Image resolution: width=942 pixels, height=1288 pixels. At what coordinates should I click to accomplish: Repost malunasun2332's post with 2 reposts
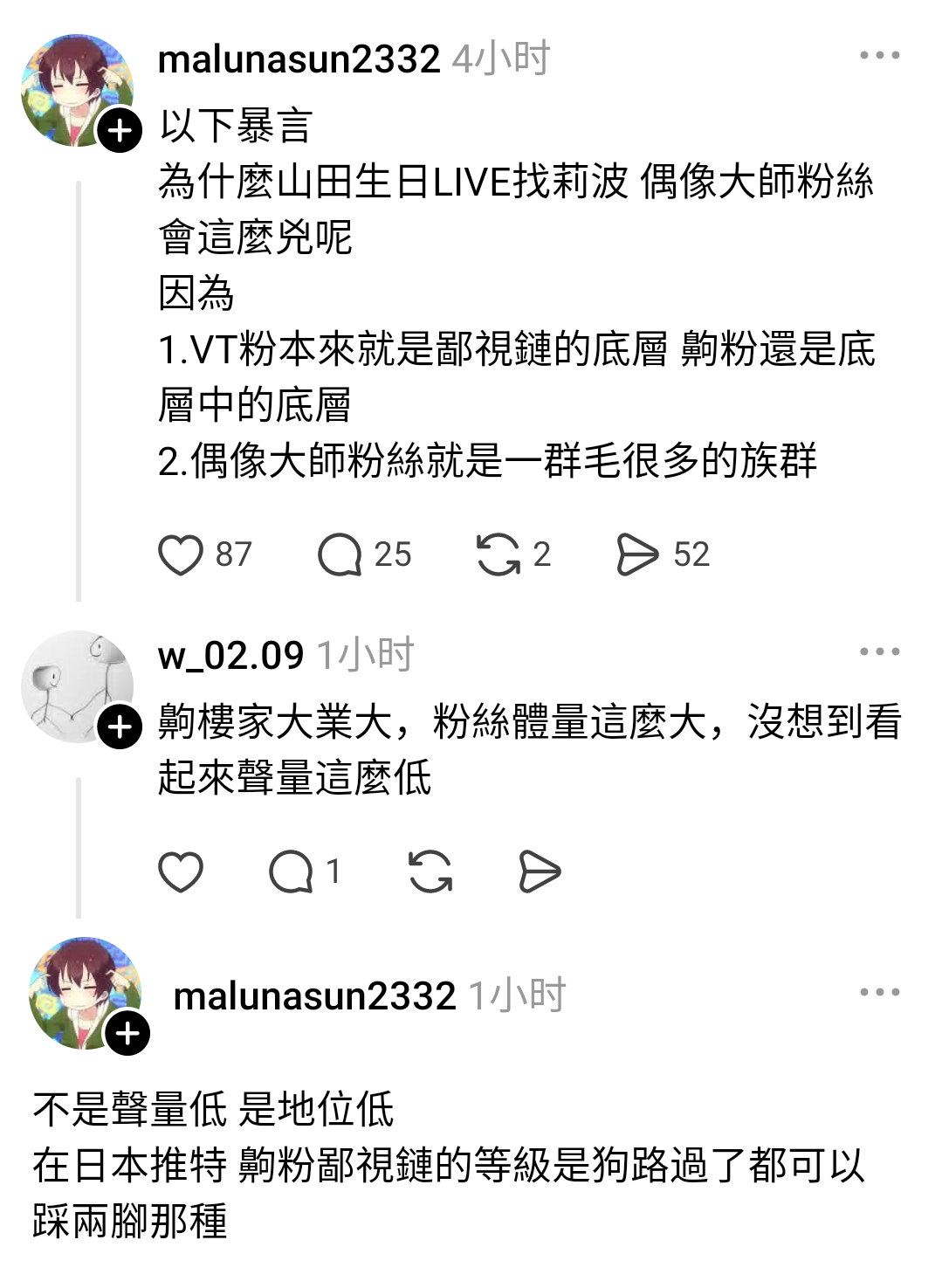(x=499, y=554)
